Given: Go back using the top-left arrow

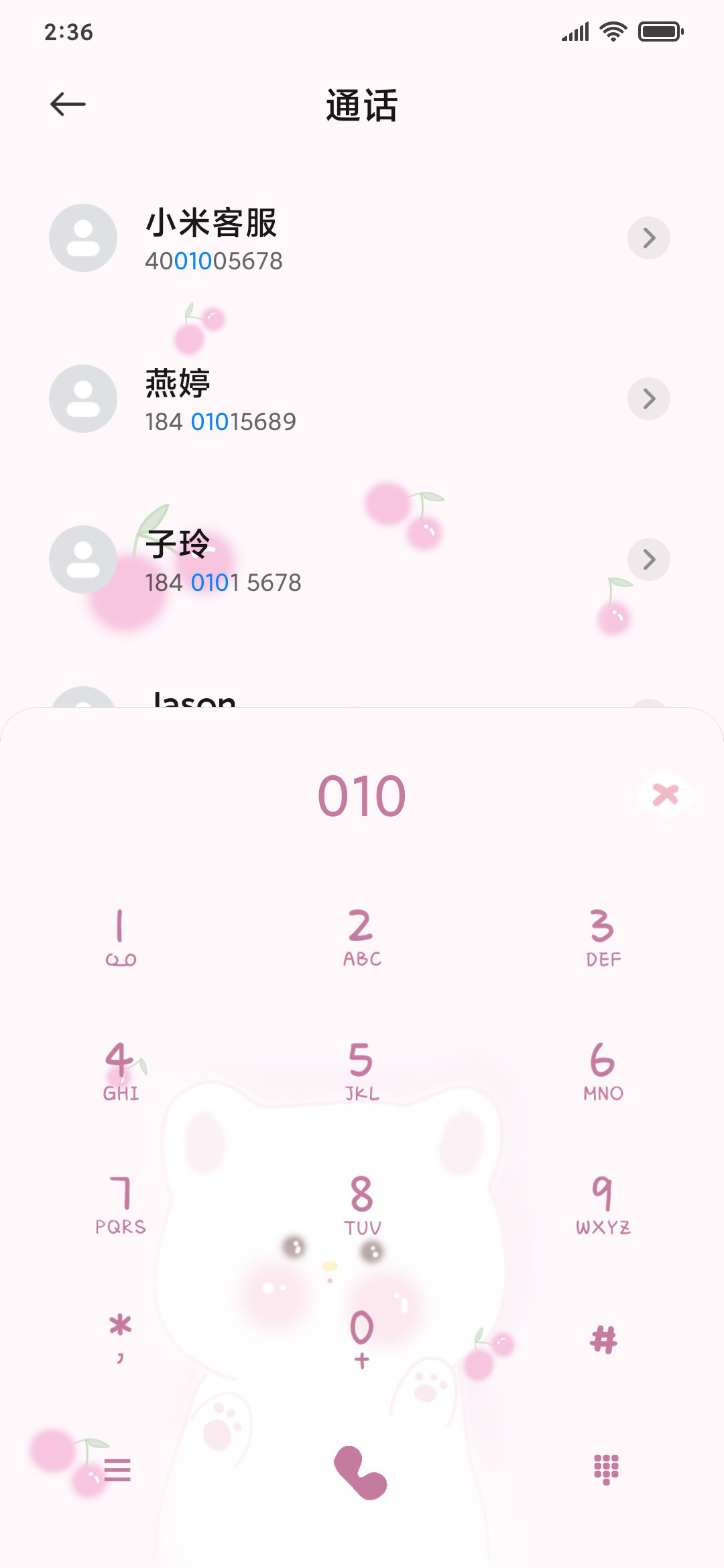Looking at the screenshot, I should (68, 104).
